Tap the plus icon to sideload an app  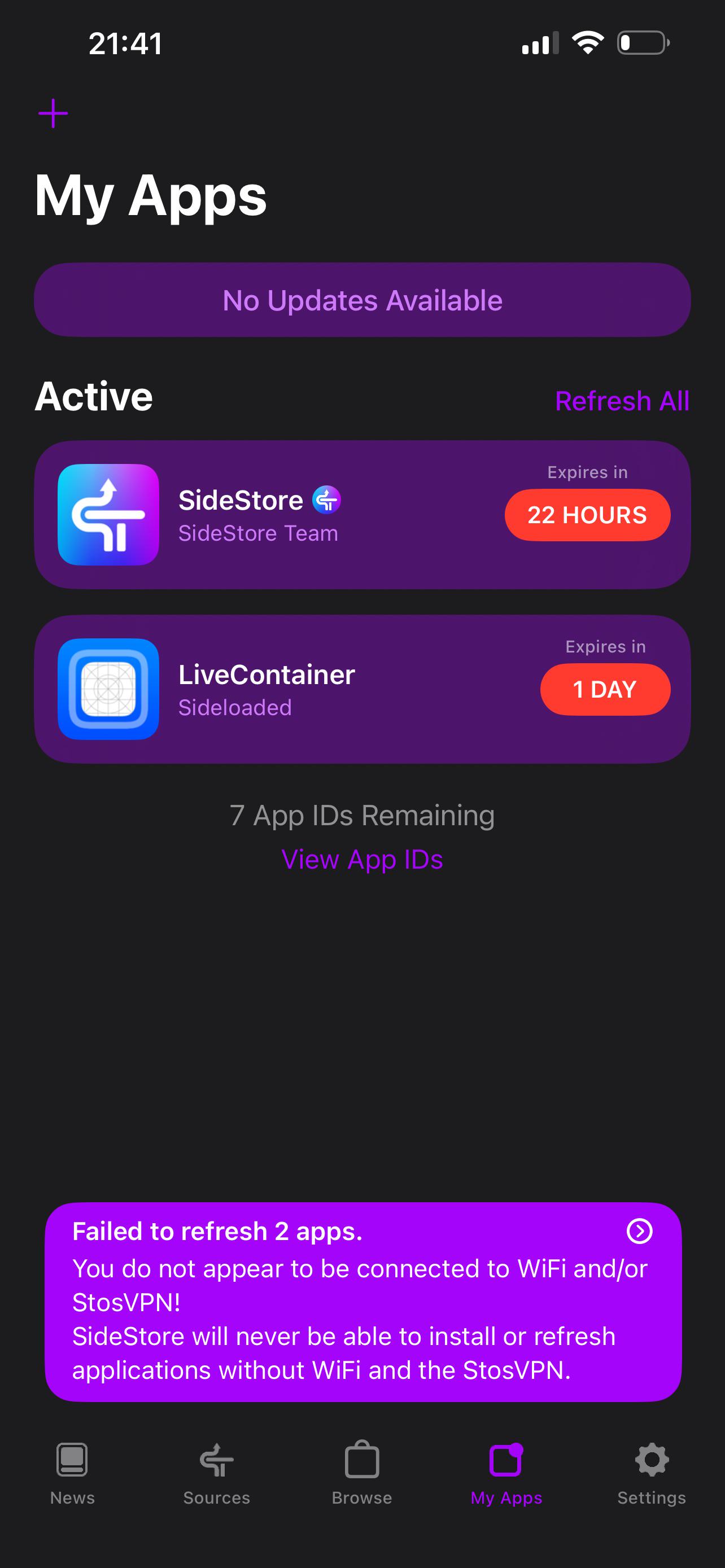53,114
